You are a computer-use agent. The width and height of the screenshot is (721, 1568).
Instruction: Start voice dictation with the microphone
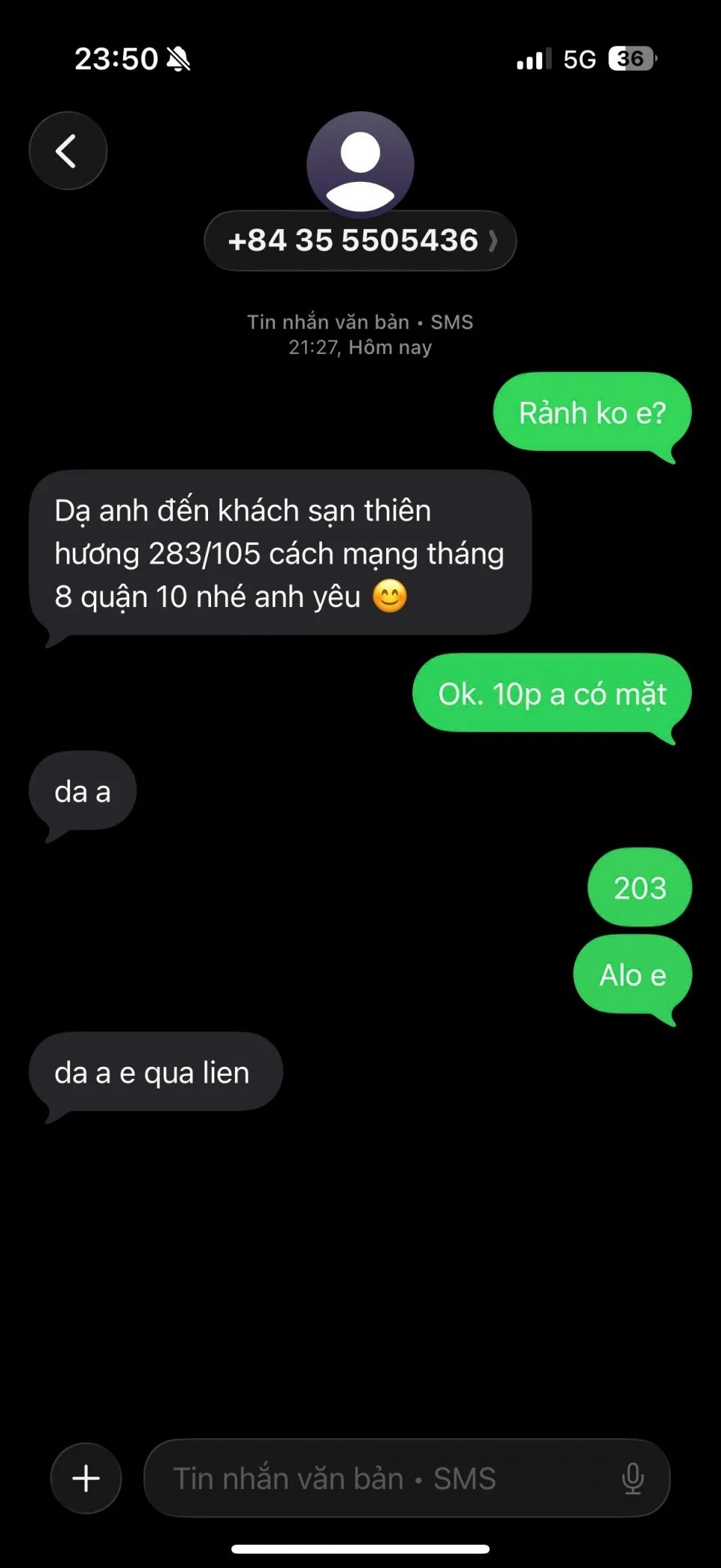pyautogui.click(x=632, y=1478)
